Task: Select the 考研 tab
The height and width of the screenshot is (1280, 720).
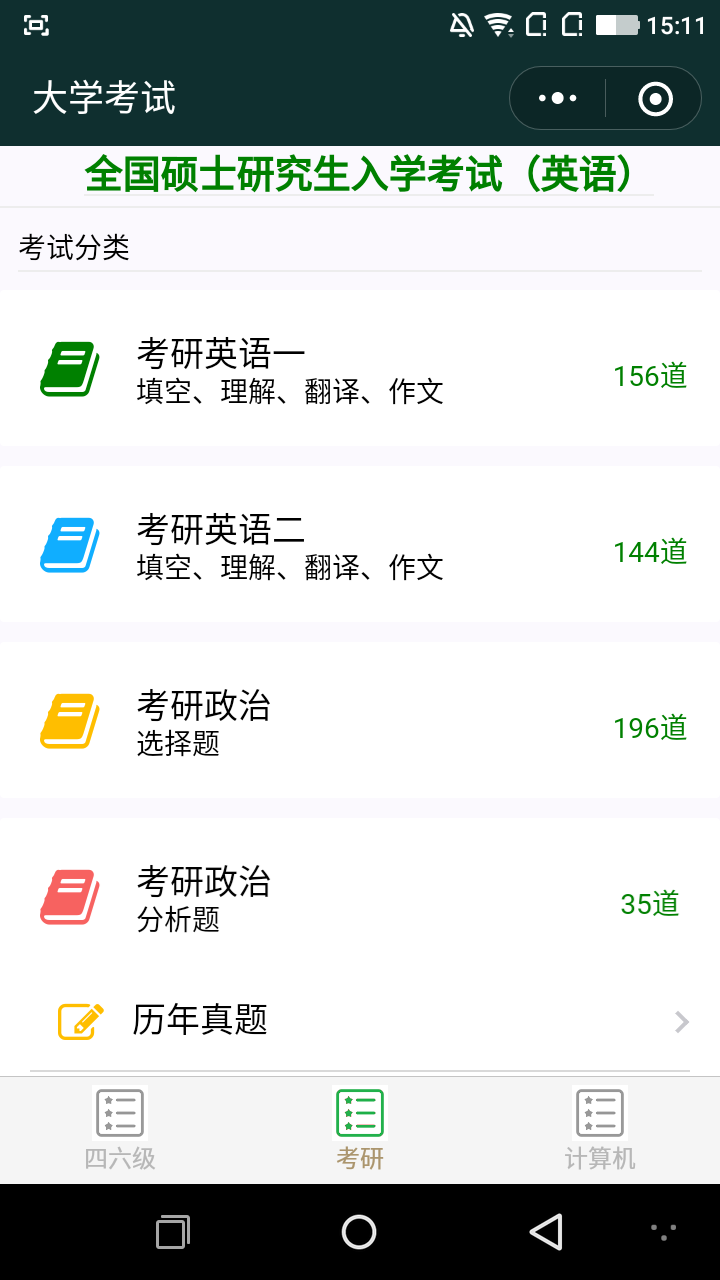Action: click(x=360, y=1130)
